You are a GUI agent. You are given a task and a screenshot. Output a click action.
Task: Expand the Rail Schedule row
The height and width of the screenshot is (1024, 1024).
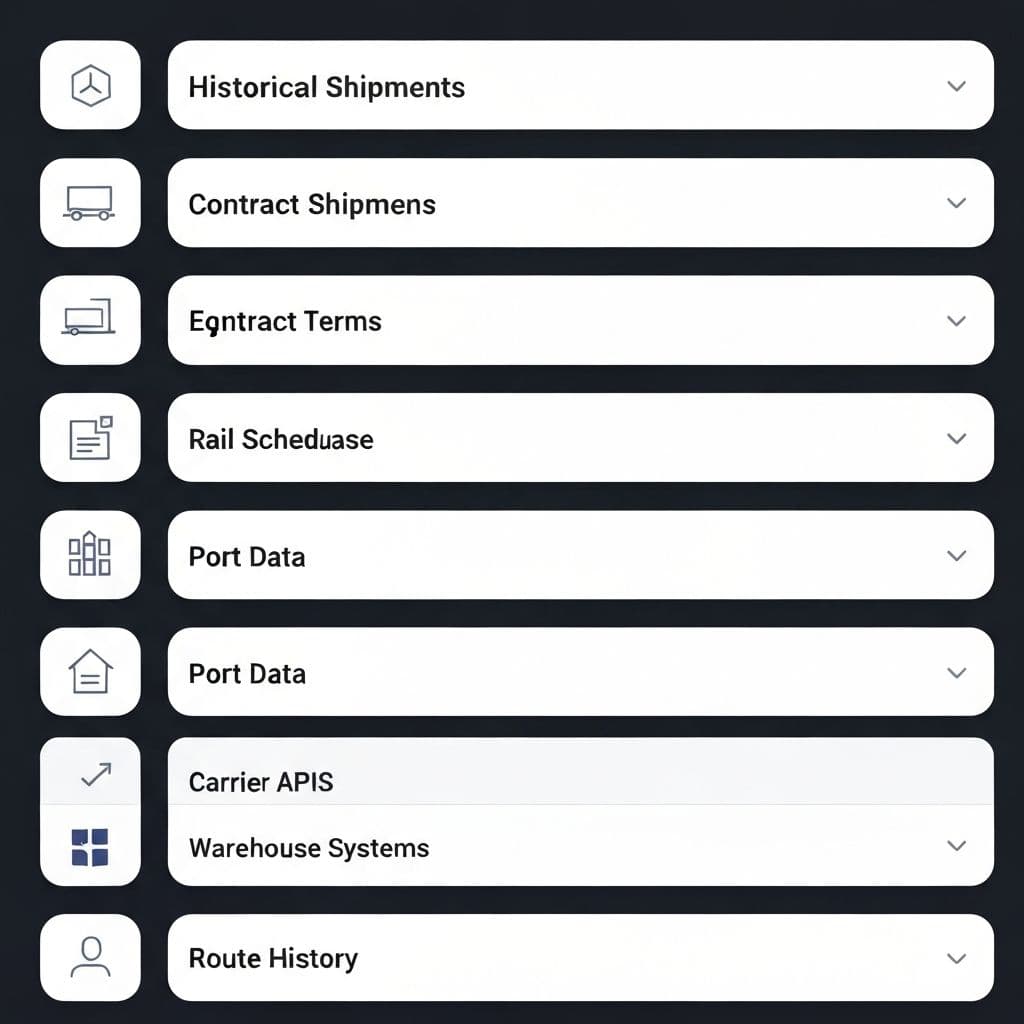(x=956, y=438)
